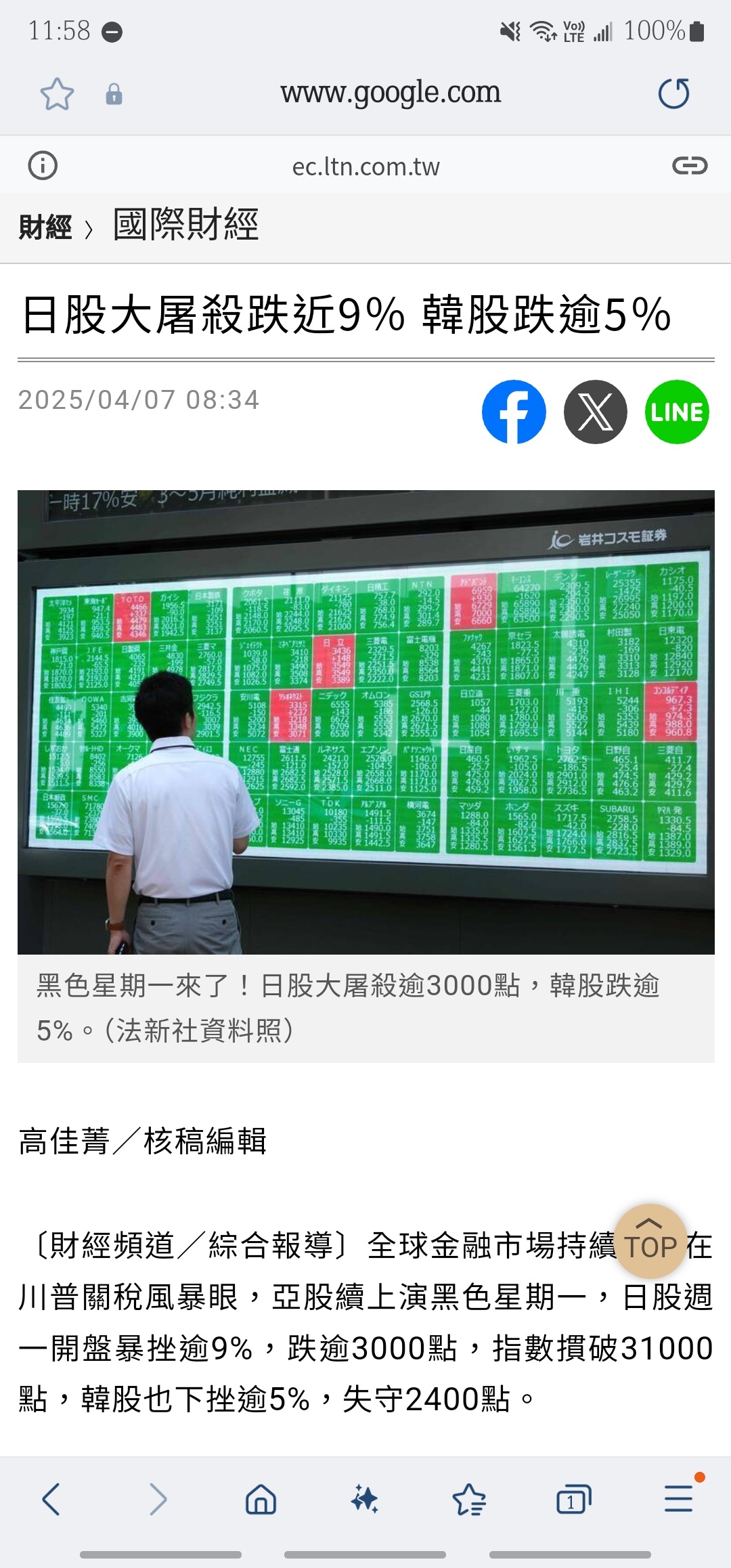Bookmark this page with the star icon
731x1568 pixels.
point(57,94)
